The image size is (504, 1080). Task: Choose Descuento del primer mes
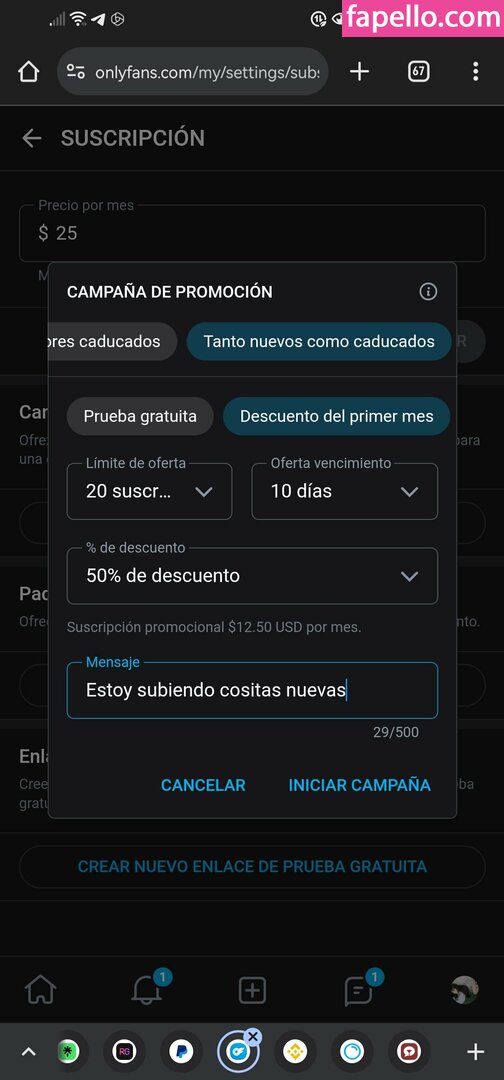(337, 416)
